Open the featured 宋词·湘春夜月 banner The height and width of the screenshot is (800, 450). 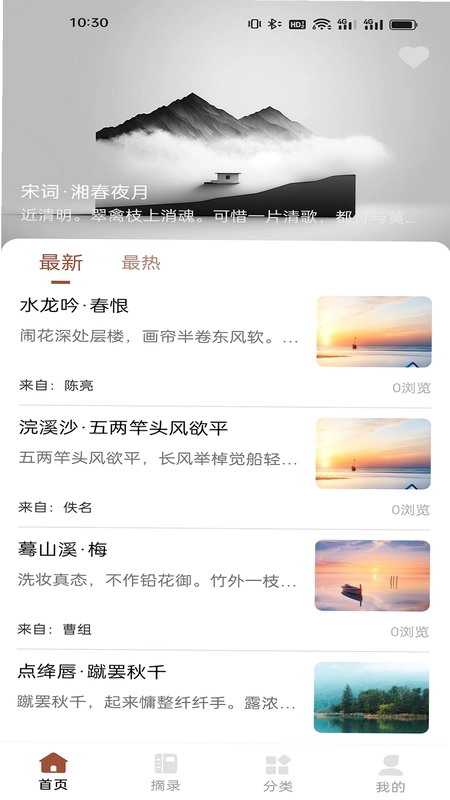click(225, 122)
